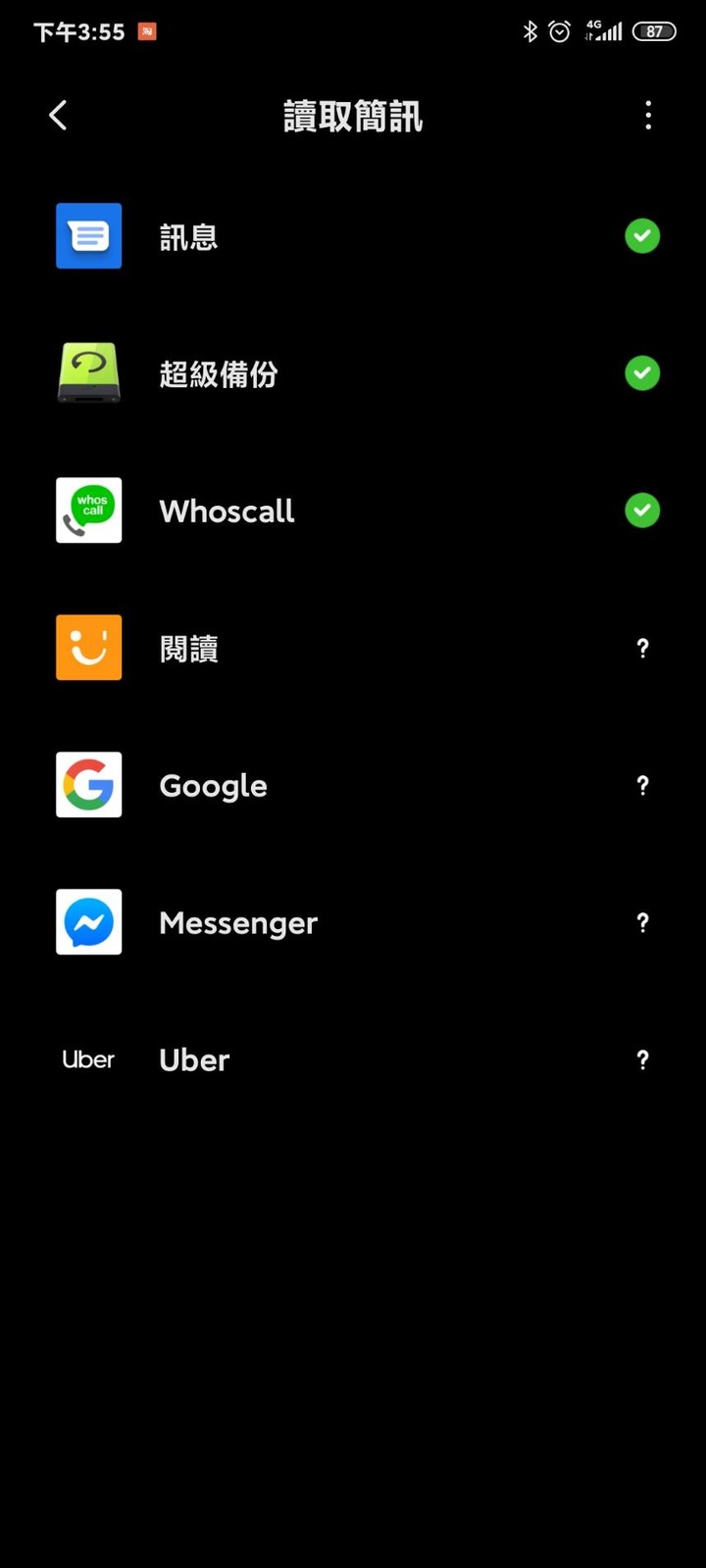Open SMS permission for 訊息
This screenshot has height=1568, width=706.
tap(353, 236)
